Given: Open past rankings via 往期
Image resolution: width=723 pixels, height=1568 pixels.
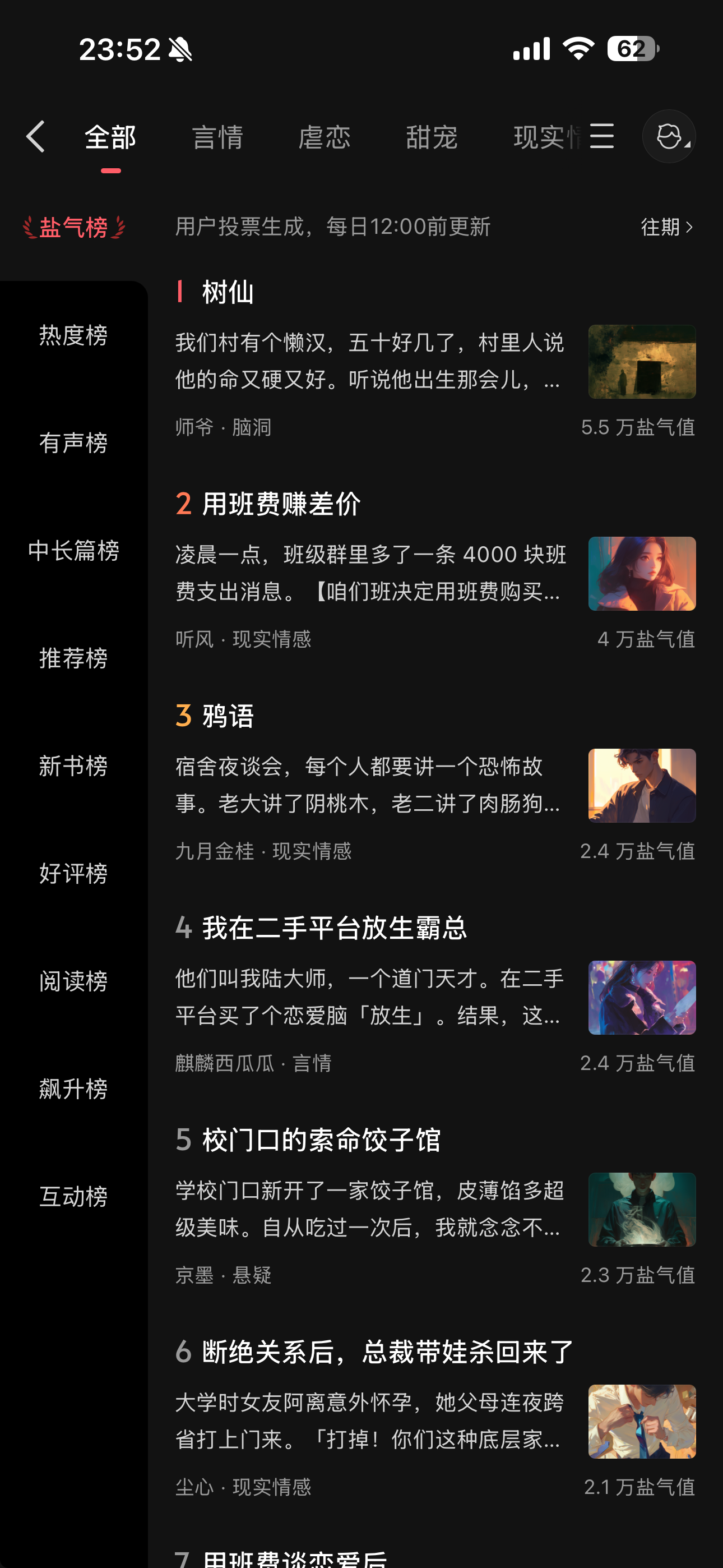Looking at the screenshot, I should (666, 227).
